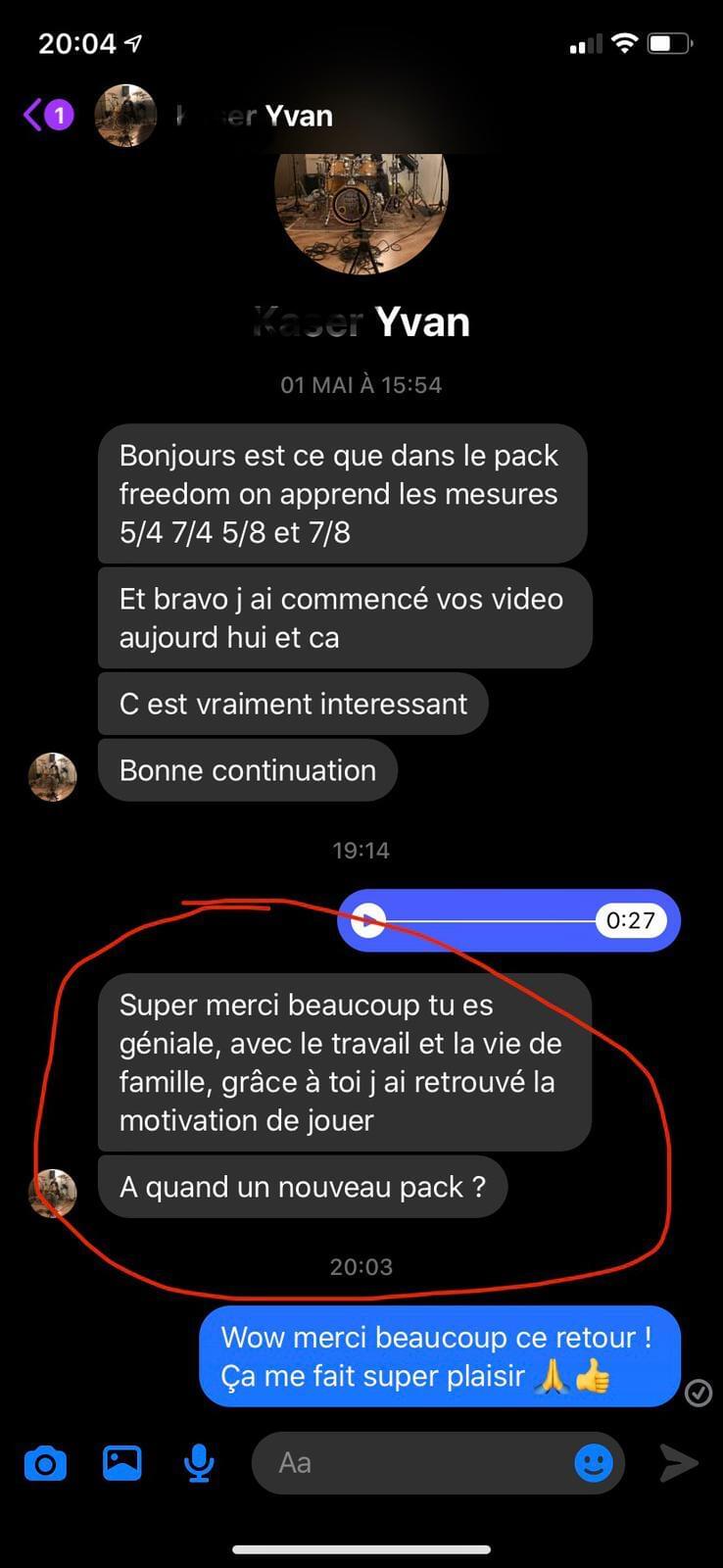
Task: Open the photo gallery picker
Action: [x=122, y=1463]
